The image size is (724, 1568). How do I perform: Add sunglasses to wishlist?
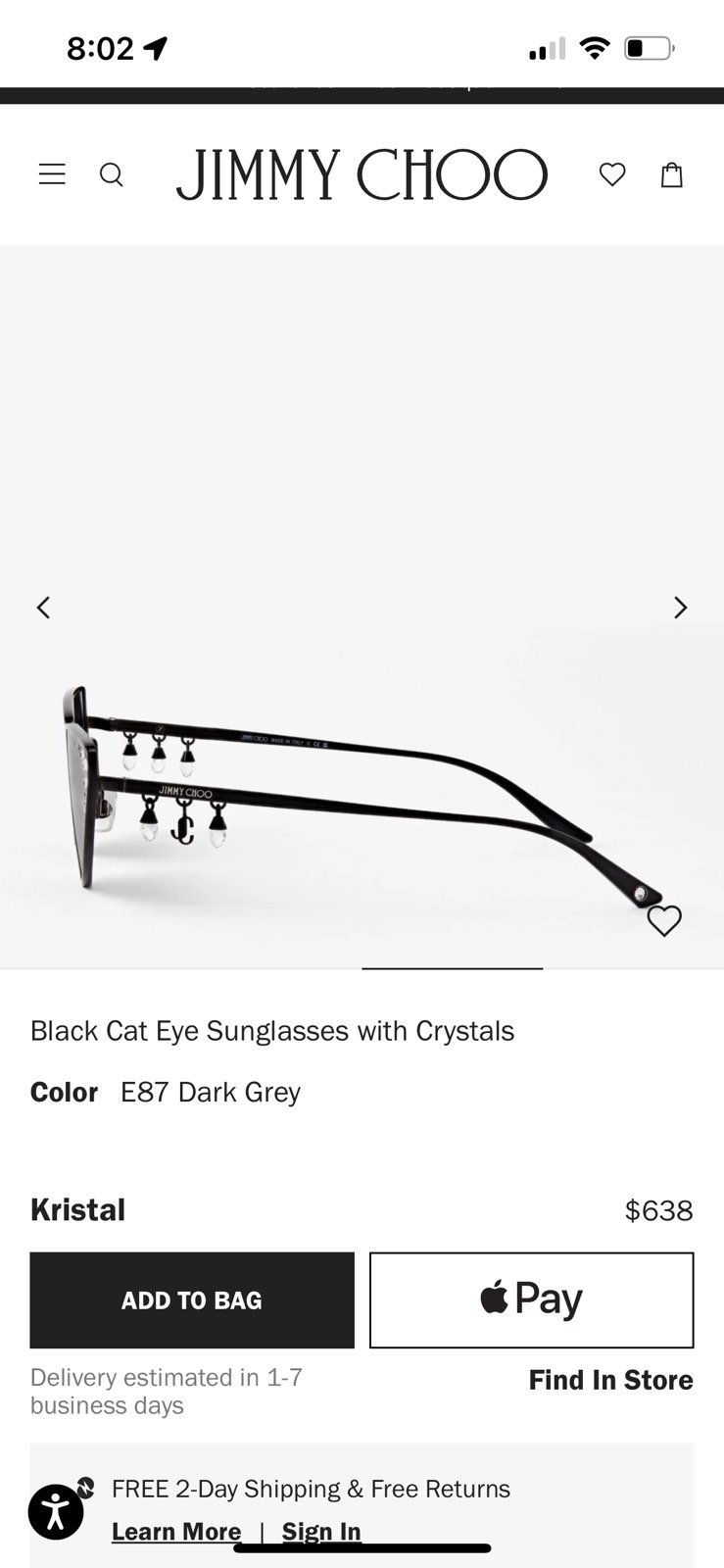pos(664,921)
